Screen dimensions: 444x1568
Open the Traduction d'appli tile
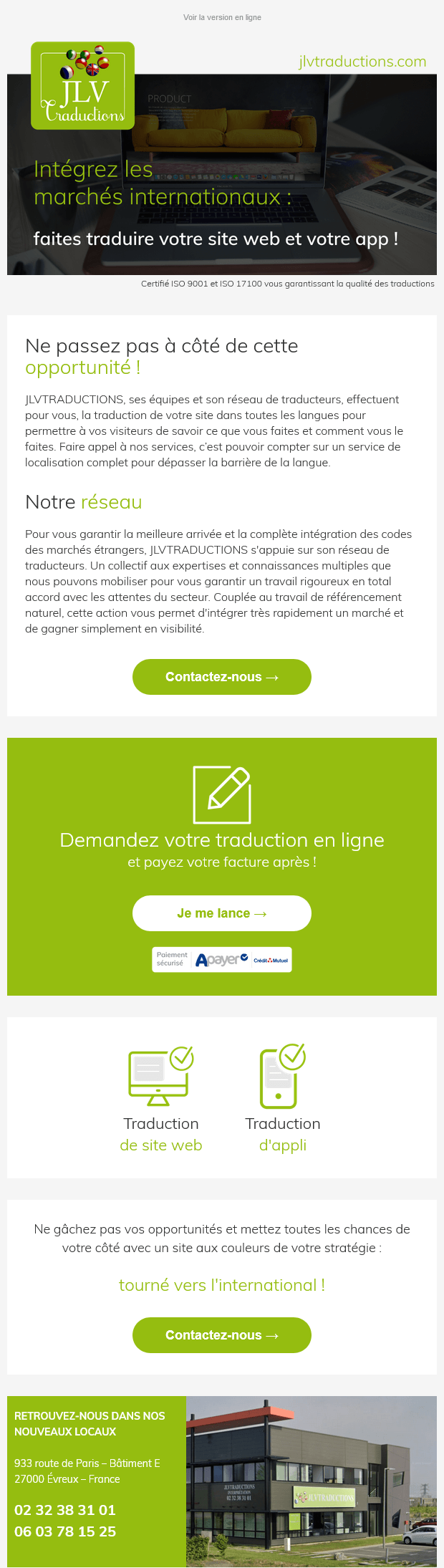point(283,1100)
